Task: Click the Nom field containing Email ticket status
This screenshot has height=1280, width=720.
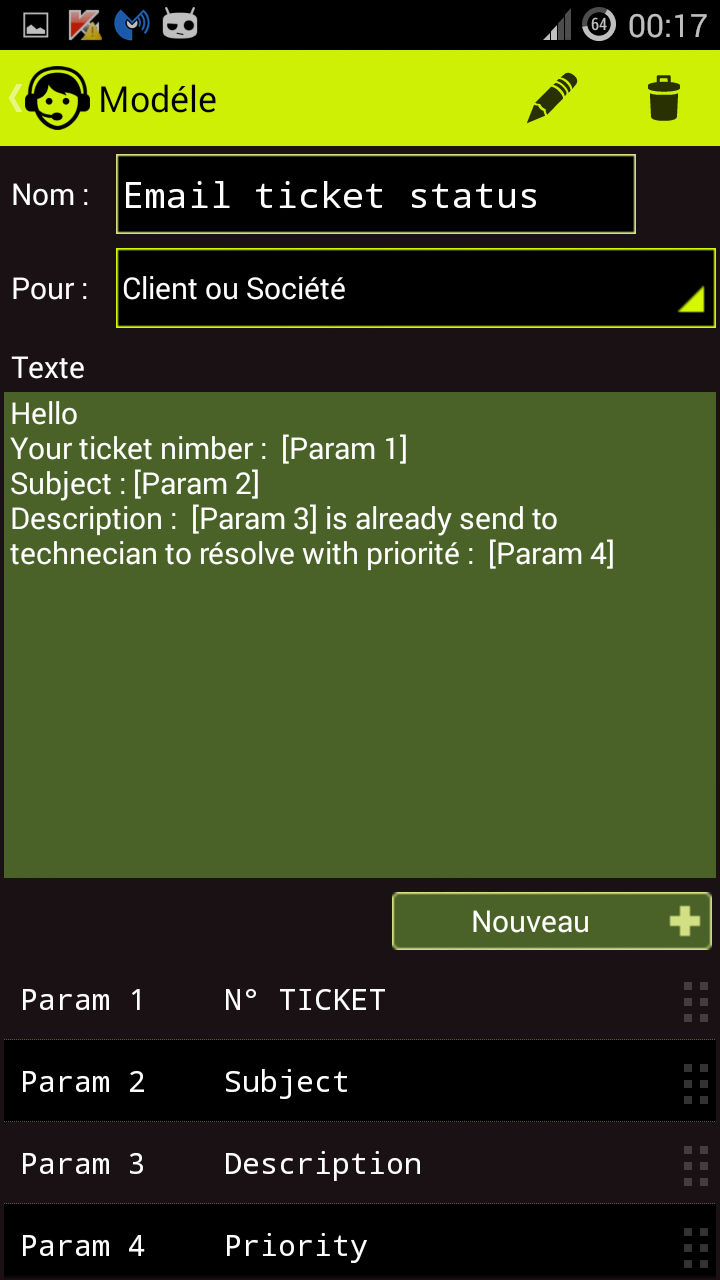Action: (375, 194)
